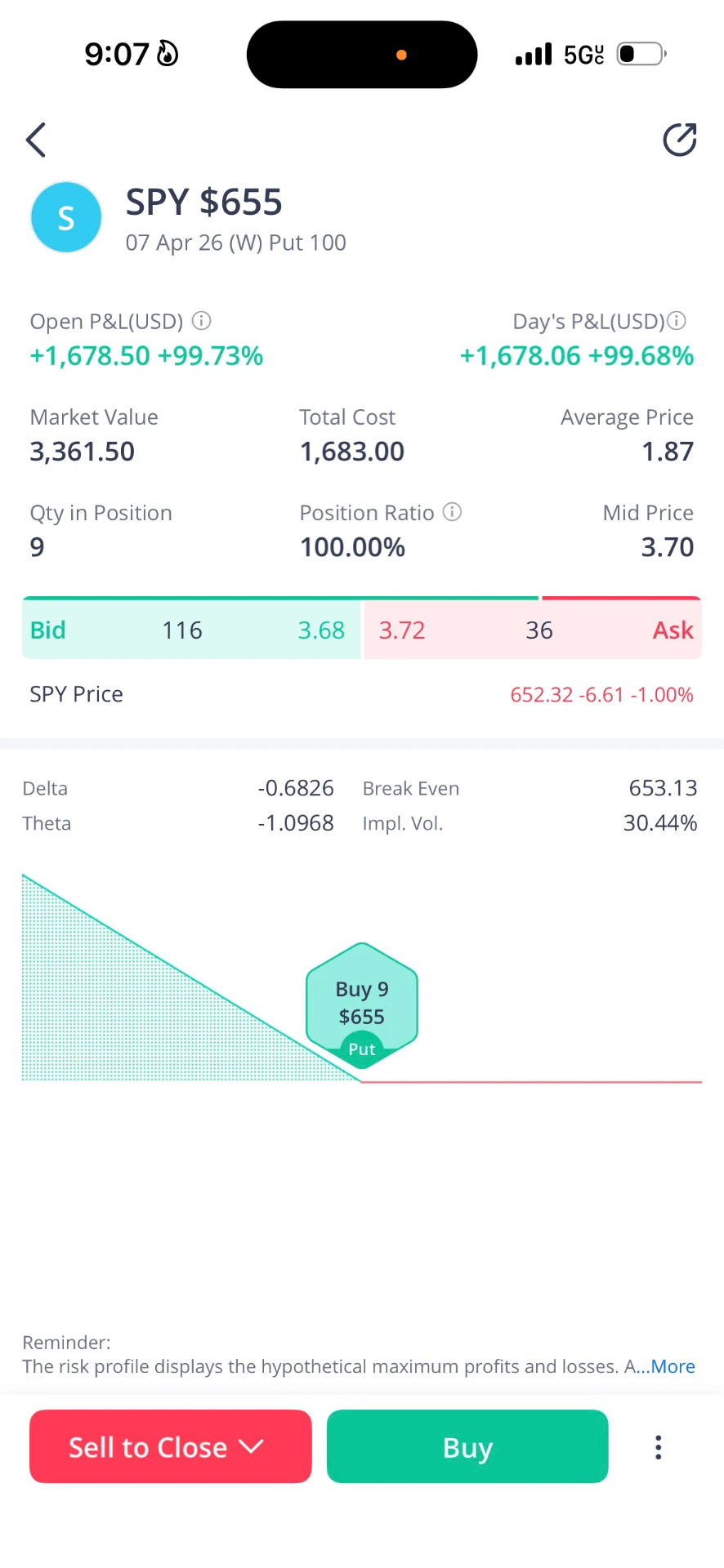Show info about Day's P&L
The width and height of the screenshot is (724, 1568).
tap(677, 321)
